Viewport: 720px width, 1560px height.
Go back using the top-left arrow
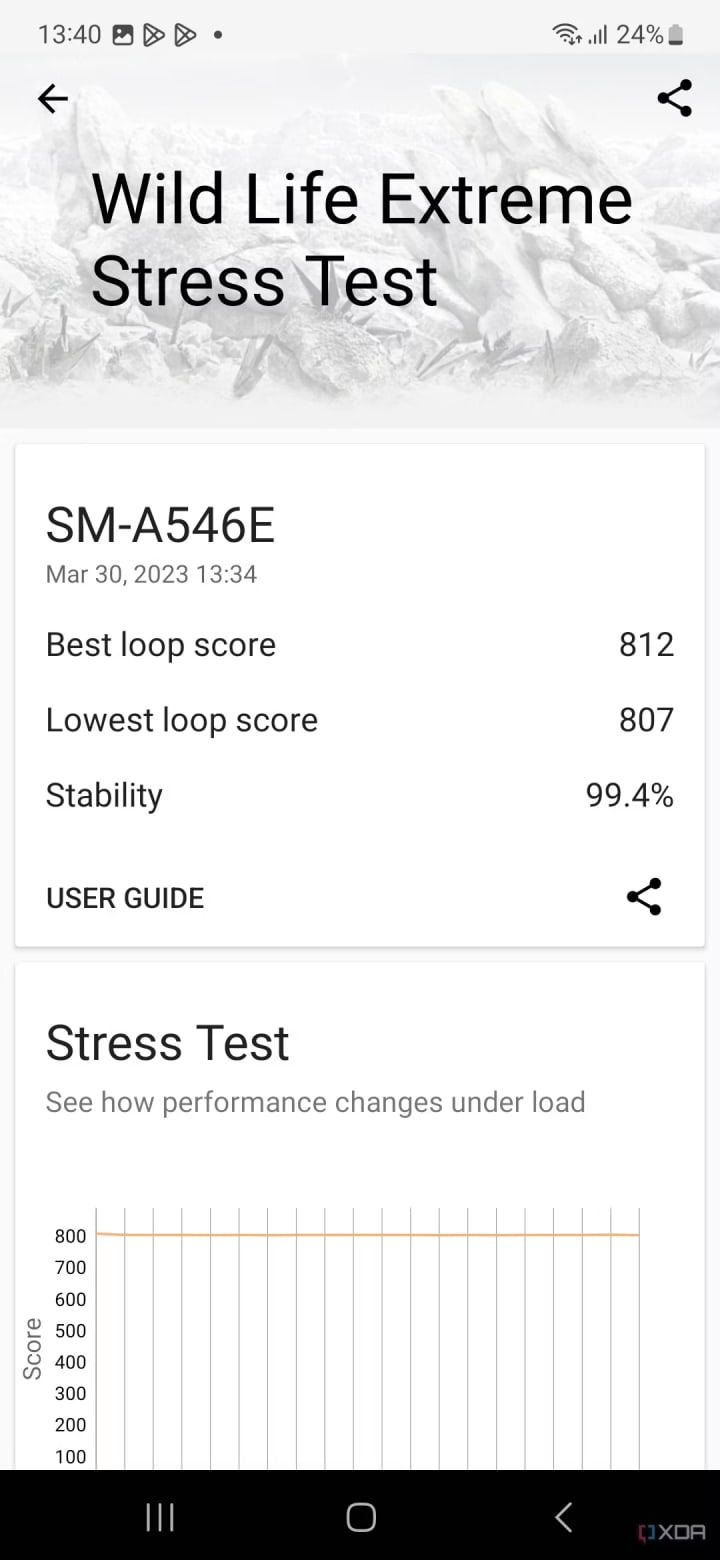click(53, 98)
